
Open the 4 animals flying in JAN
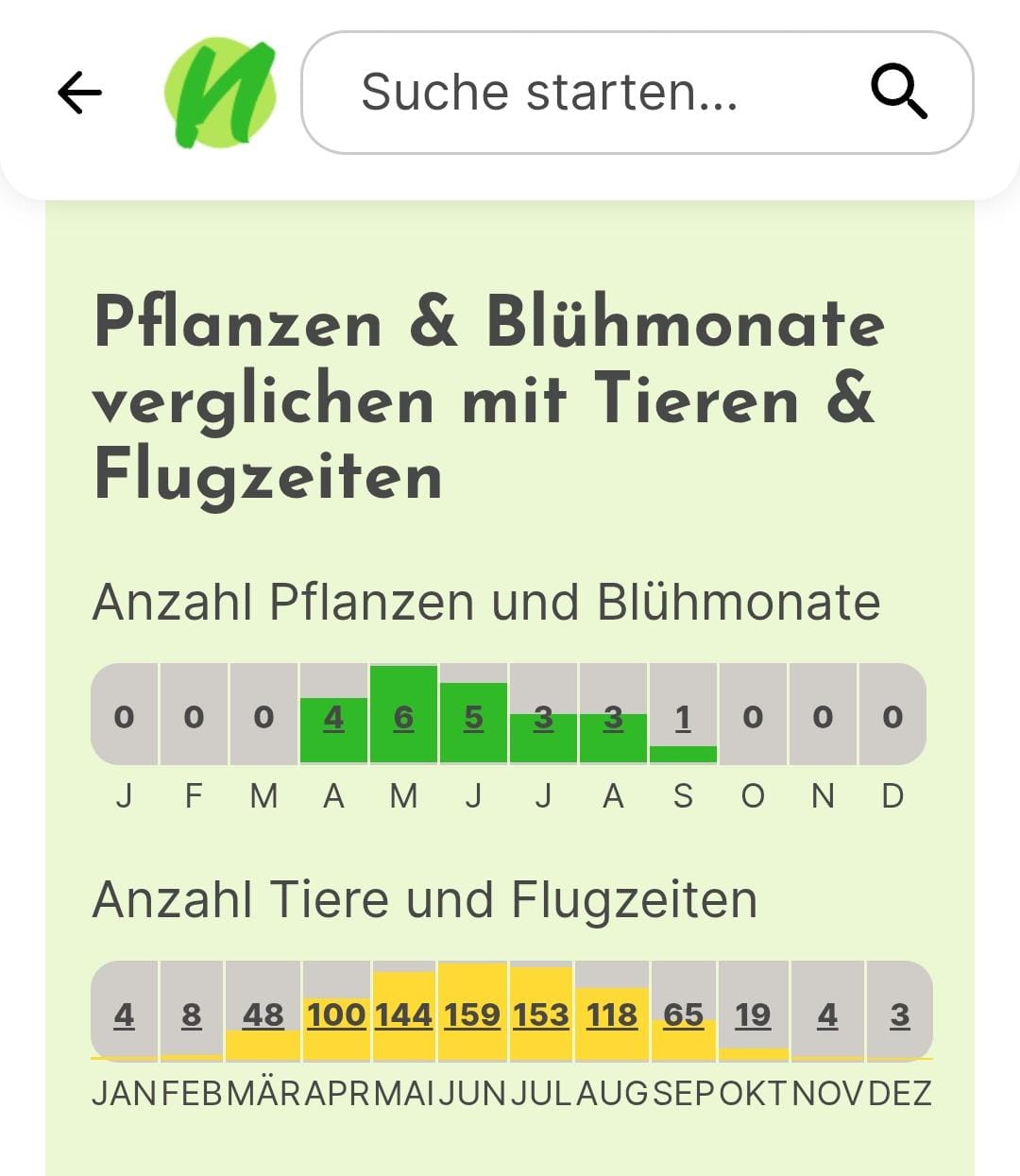click(124, 1015)
